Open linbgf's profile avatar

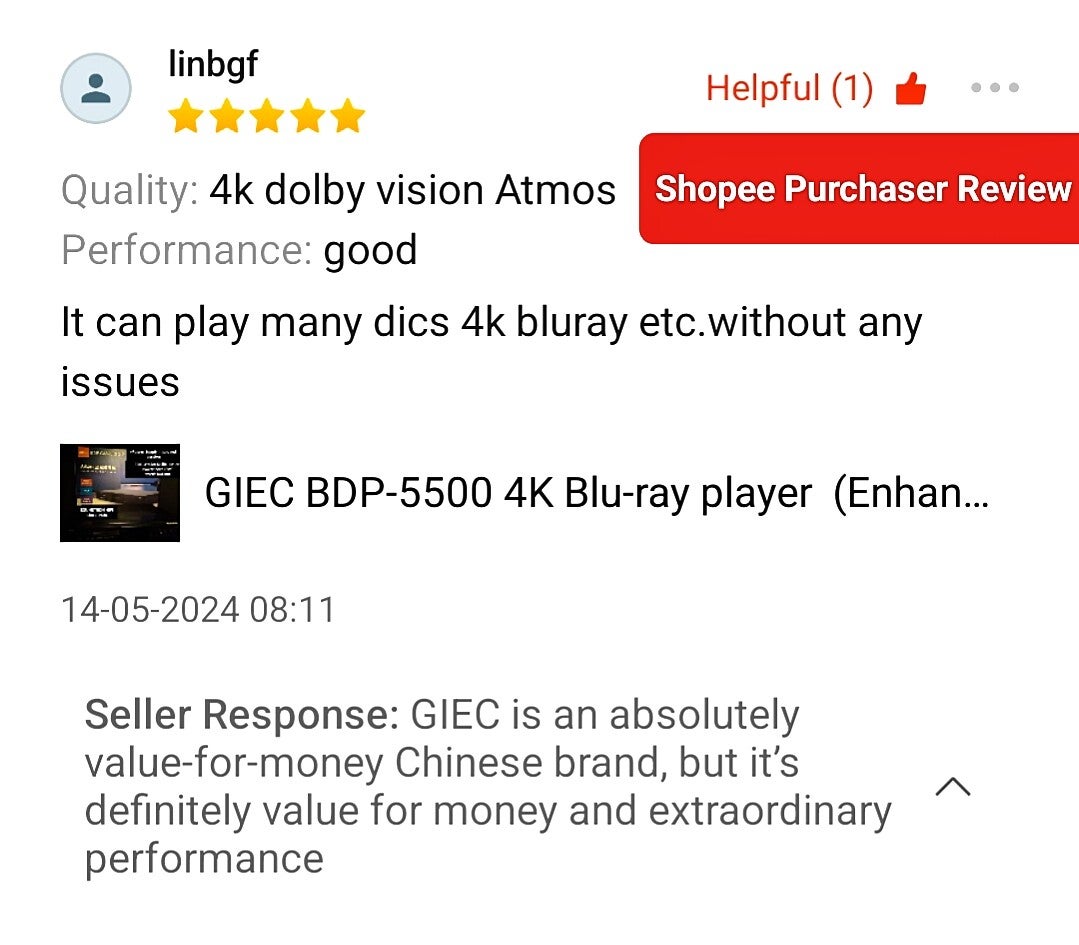[x=96, y=89]
